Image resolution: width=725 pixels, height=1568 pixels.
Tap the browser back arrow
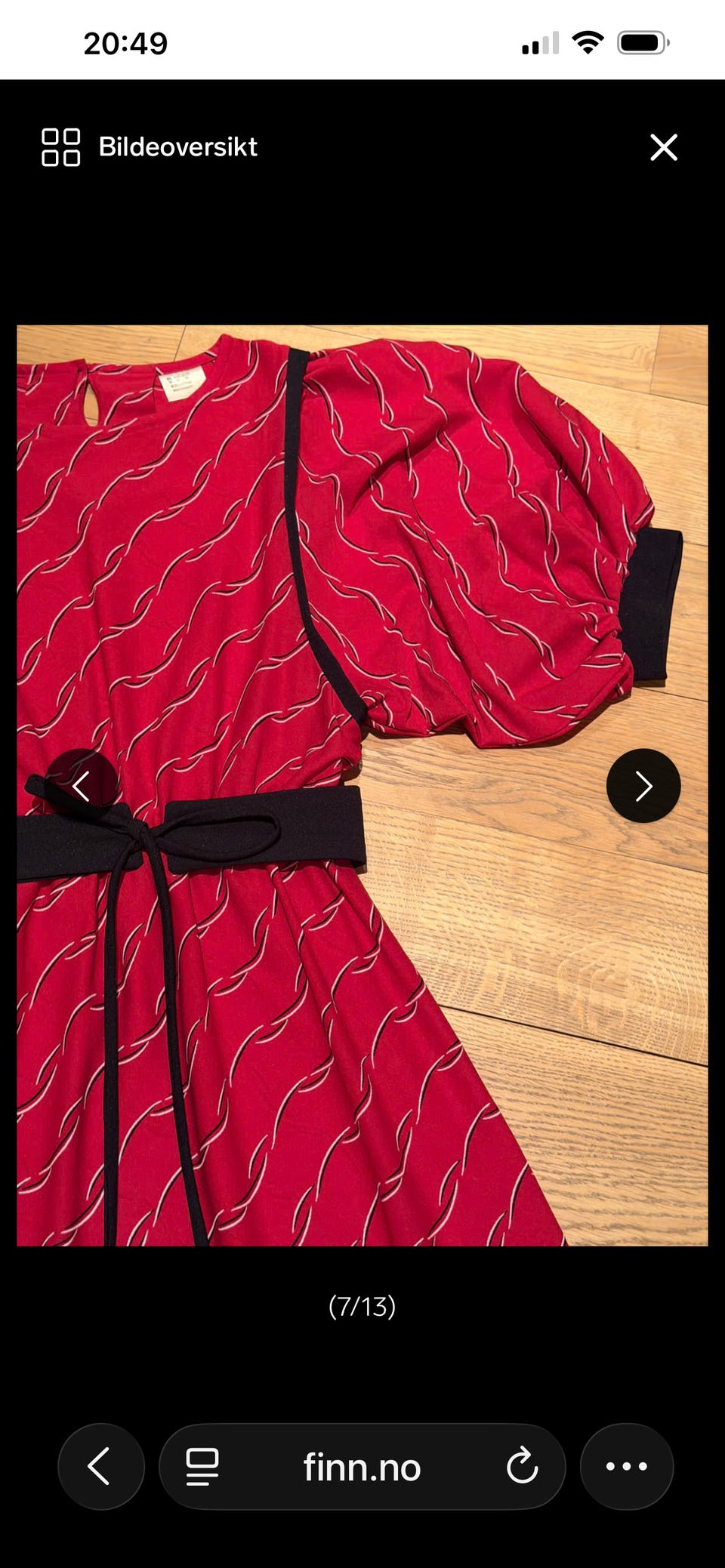point(100,1466)
